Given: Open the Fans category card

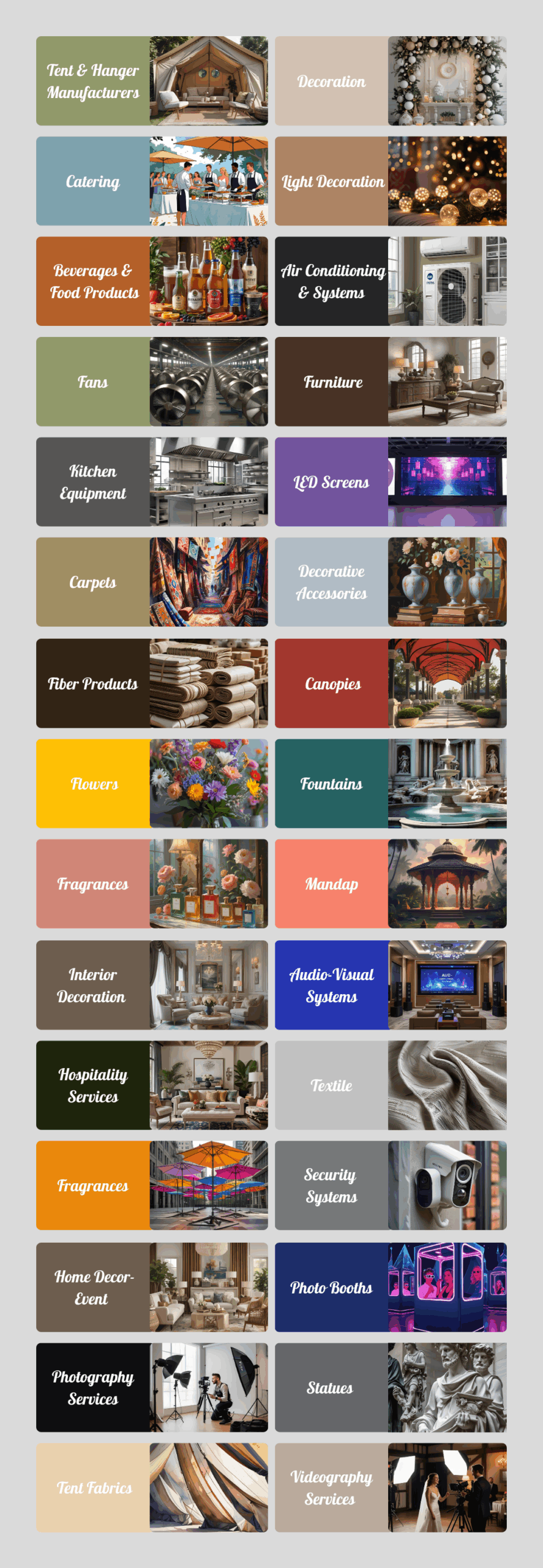Looking at the screenshot, I should pyautogui.click(x=152, y=382).
